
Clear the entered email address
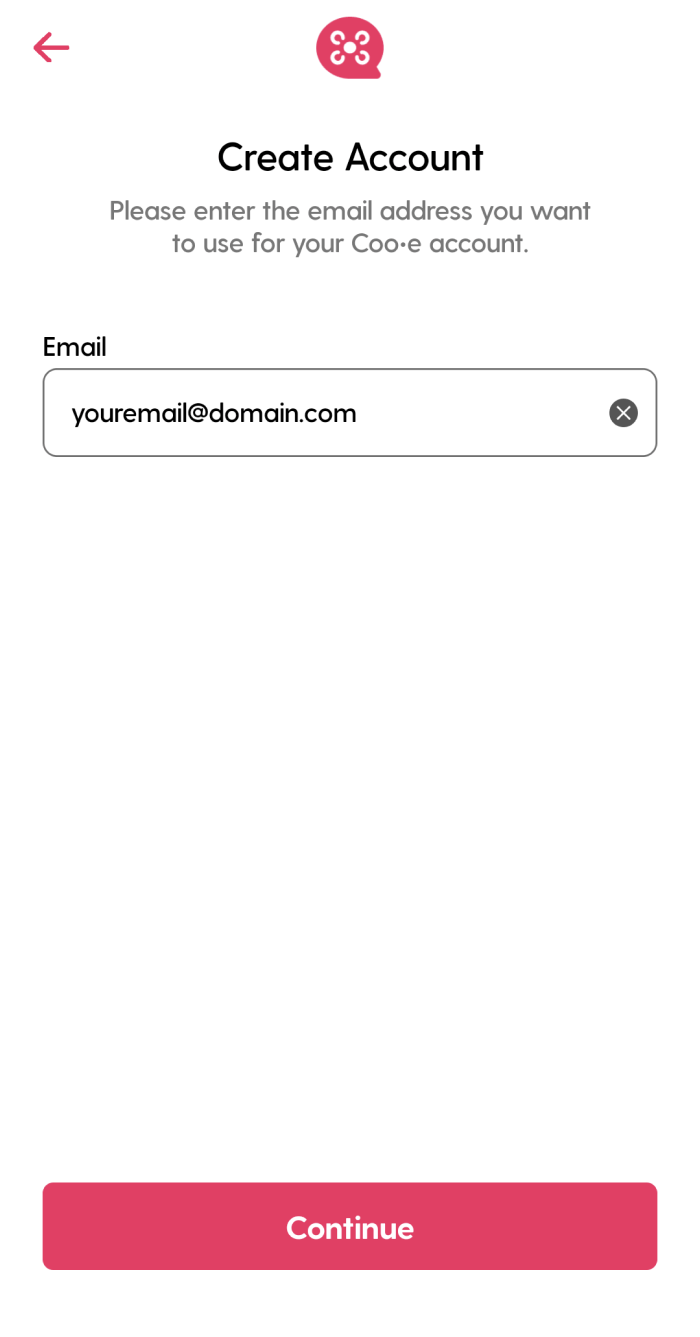[x=623, y=413]
